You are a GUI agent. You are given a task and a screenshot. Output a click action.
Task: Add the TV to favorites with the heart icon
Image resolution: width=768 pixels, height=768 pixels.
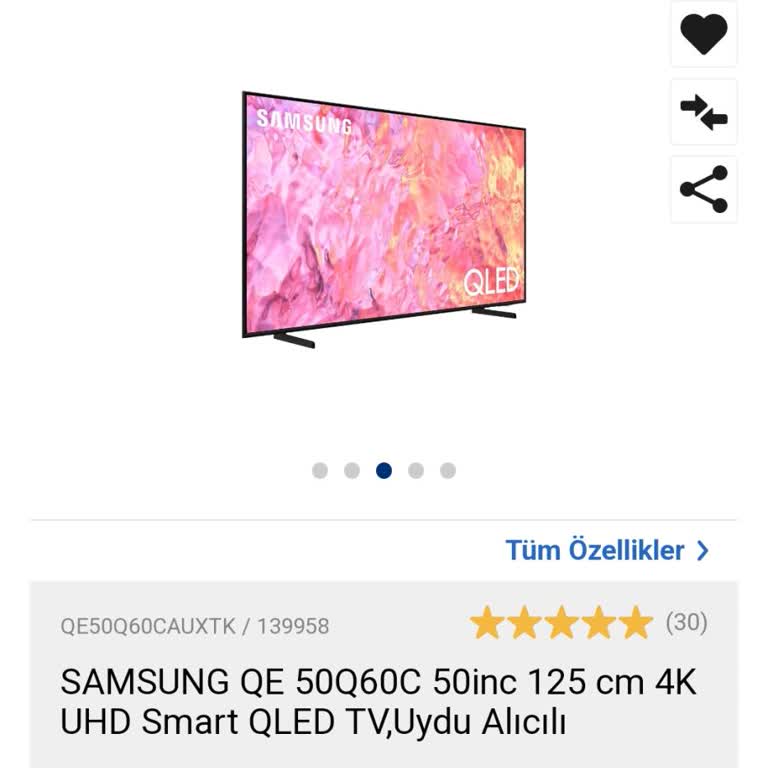(x=703, y=35)
